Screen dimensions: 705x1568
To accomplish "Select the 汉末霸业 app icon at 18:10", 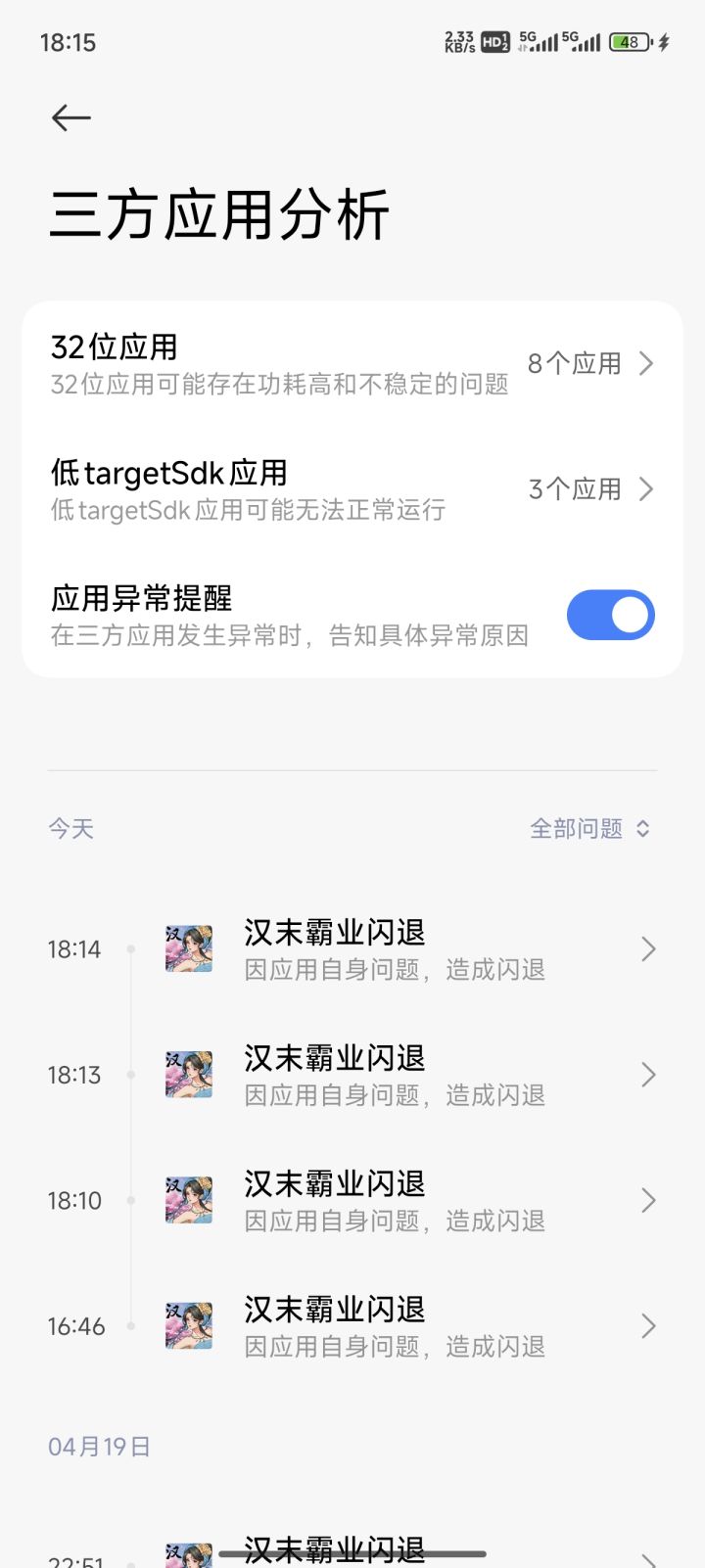I will pyautogui.click(x=188, y=1199).
